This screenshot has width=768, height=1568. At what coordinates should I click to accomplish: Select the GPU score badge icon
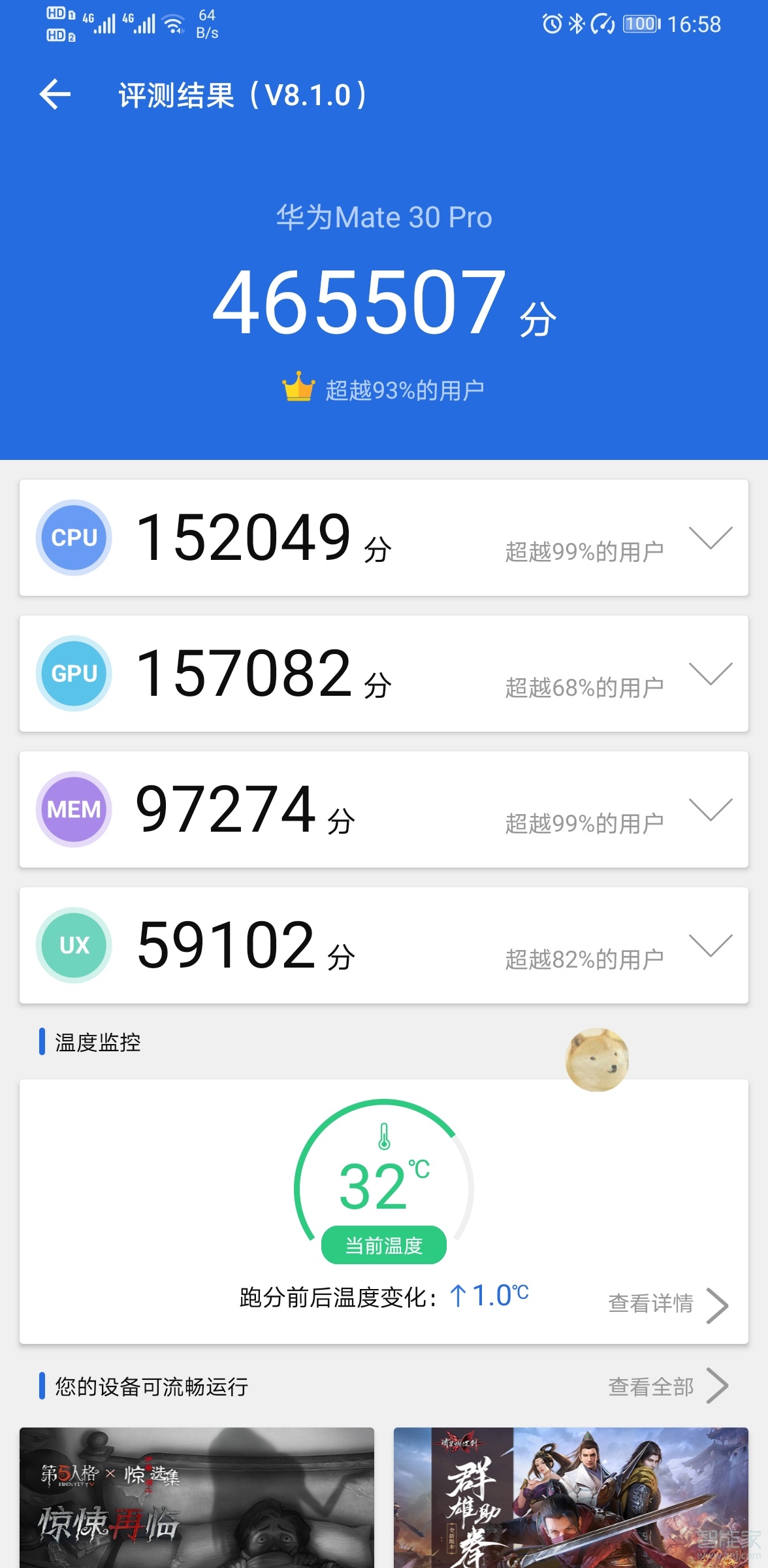point(73,673)
